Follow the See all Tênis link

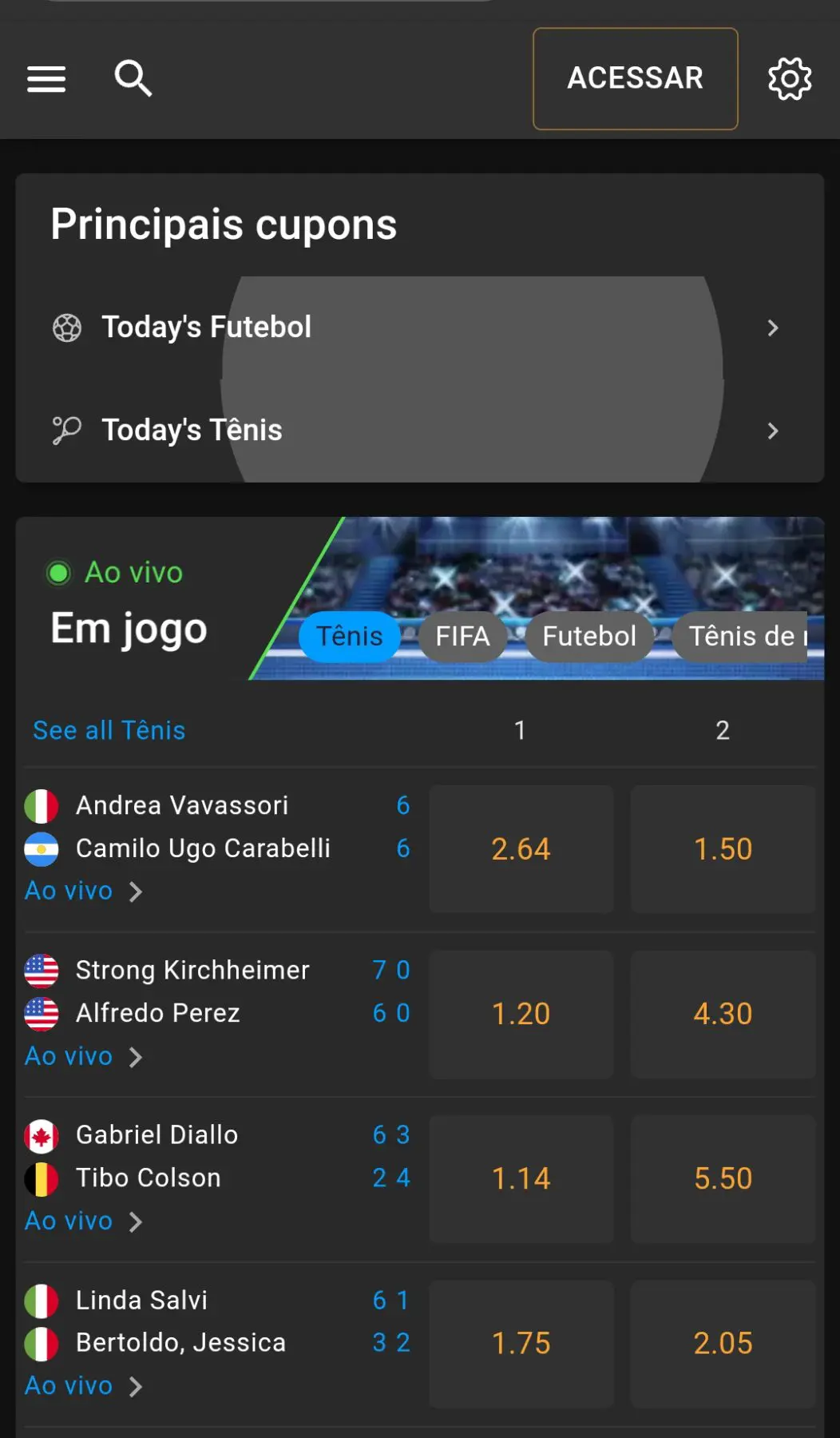point(109,730)
